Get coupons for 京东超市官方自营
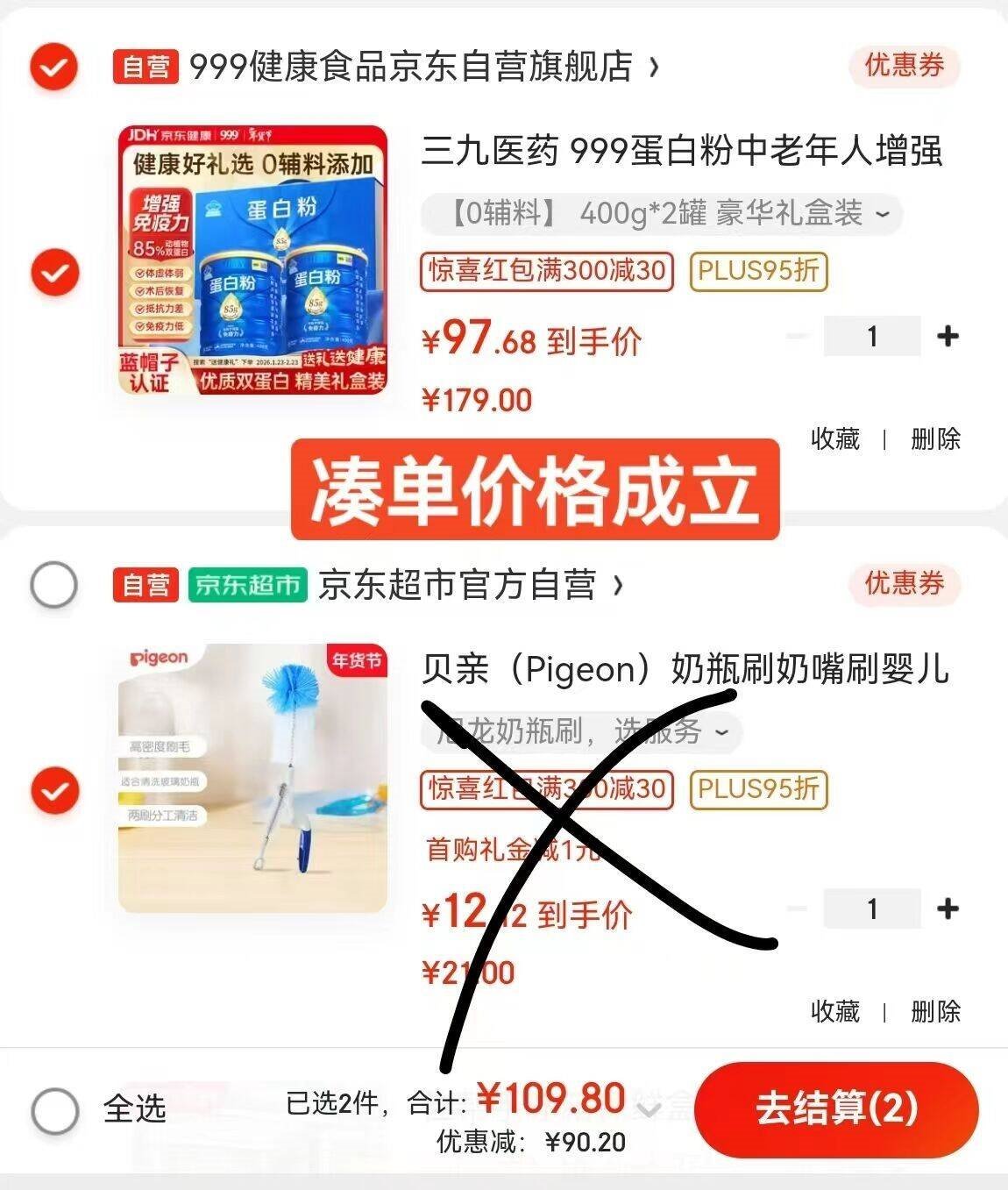This screenshot has height=1190, width=1008. click(x=904, y=584)
